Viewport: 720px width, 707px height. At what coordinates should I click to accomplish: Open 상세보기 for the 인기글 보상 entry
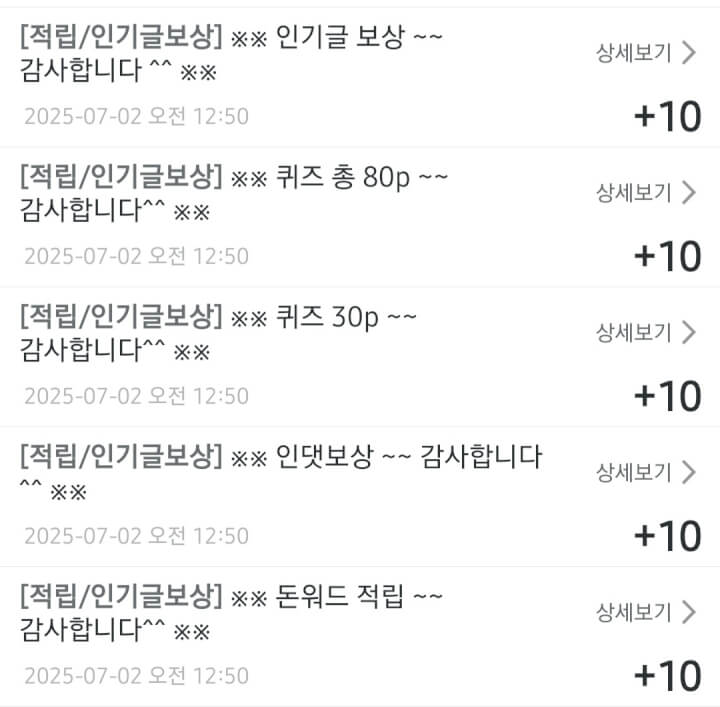(644, 54)
